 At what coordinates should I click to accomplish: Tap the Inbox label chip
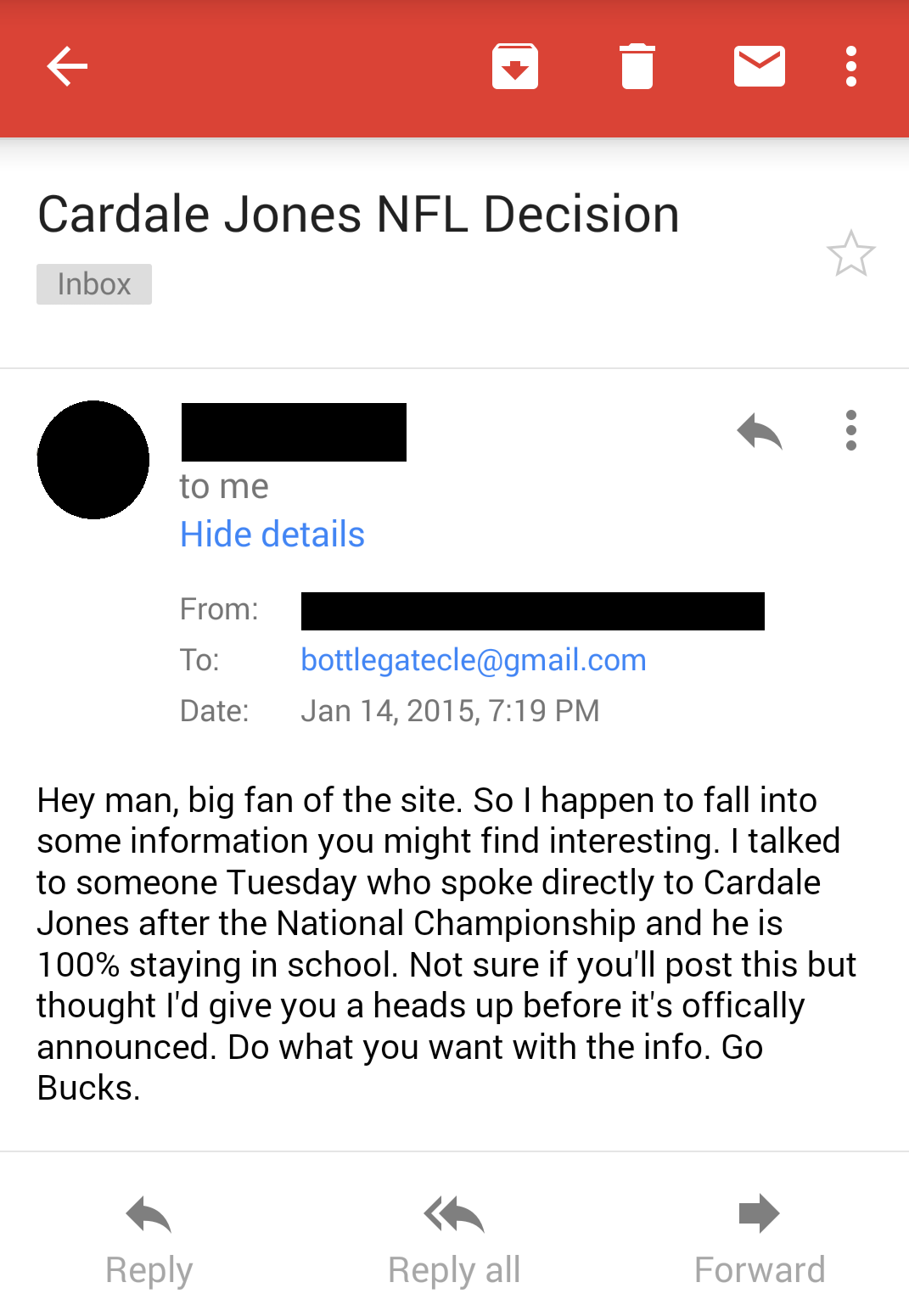pos(94,284)
